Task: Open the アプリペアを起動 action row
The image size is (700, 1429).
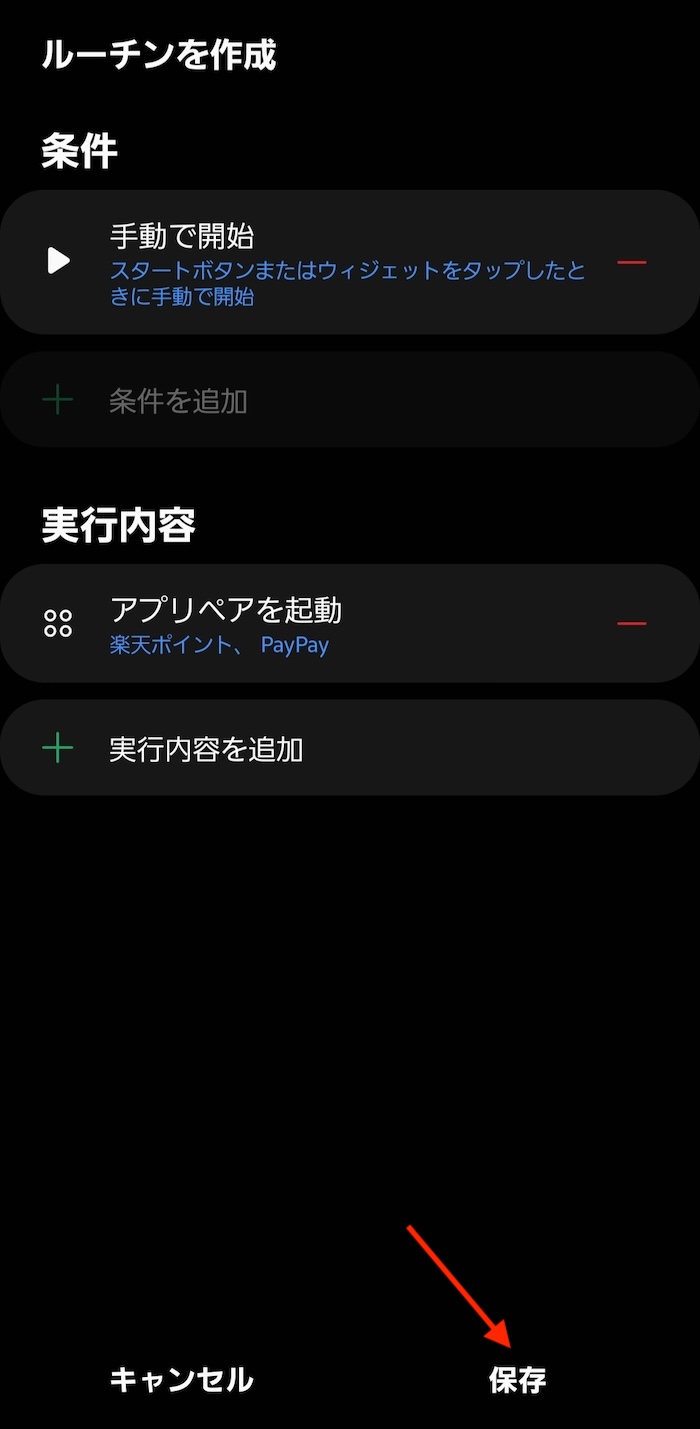Action: [350, 623]
